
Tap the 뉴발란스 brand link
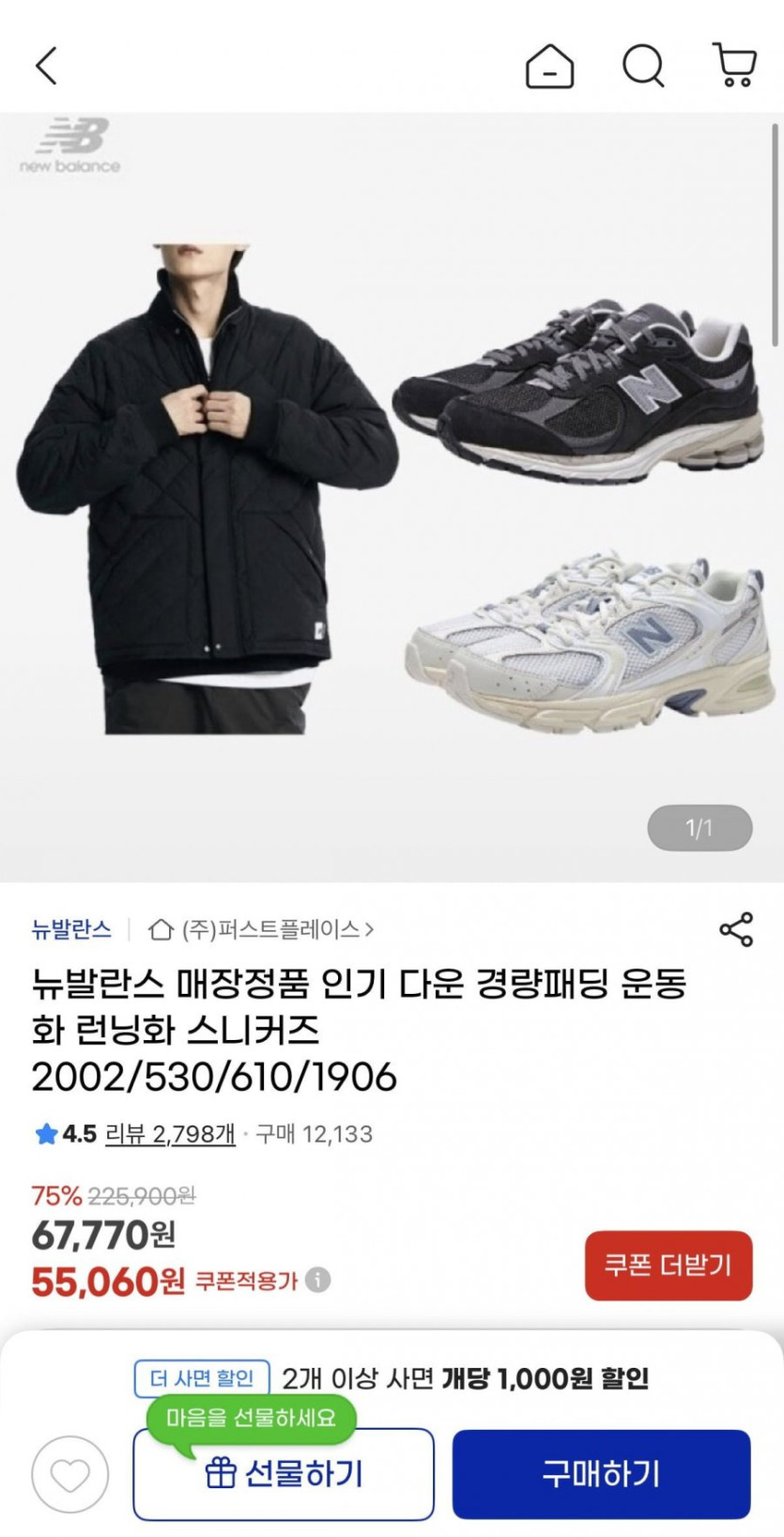coord(71,929)
